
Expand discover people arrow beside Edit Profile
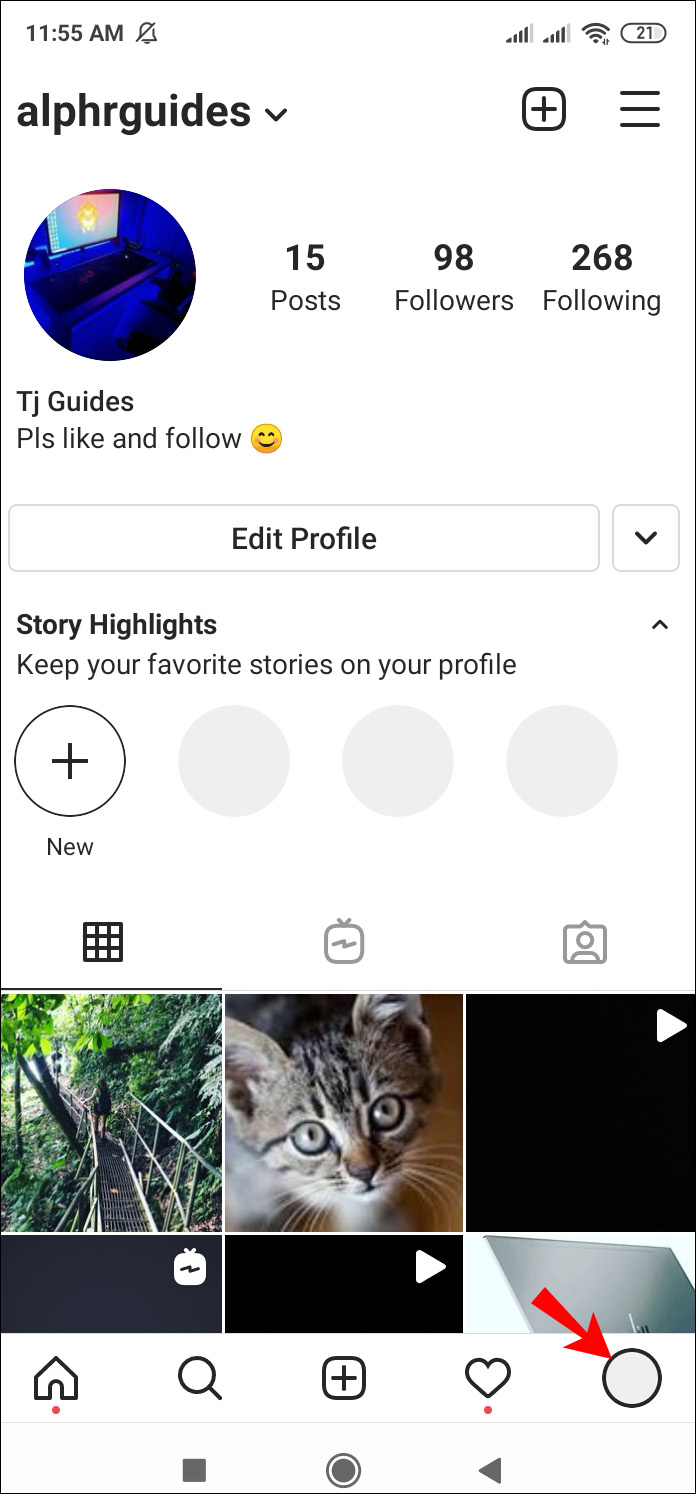tap(646, 538)
